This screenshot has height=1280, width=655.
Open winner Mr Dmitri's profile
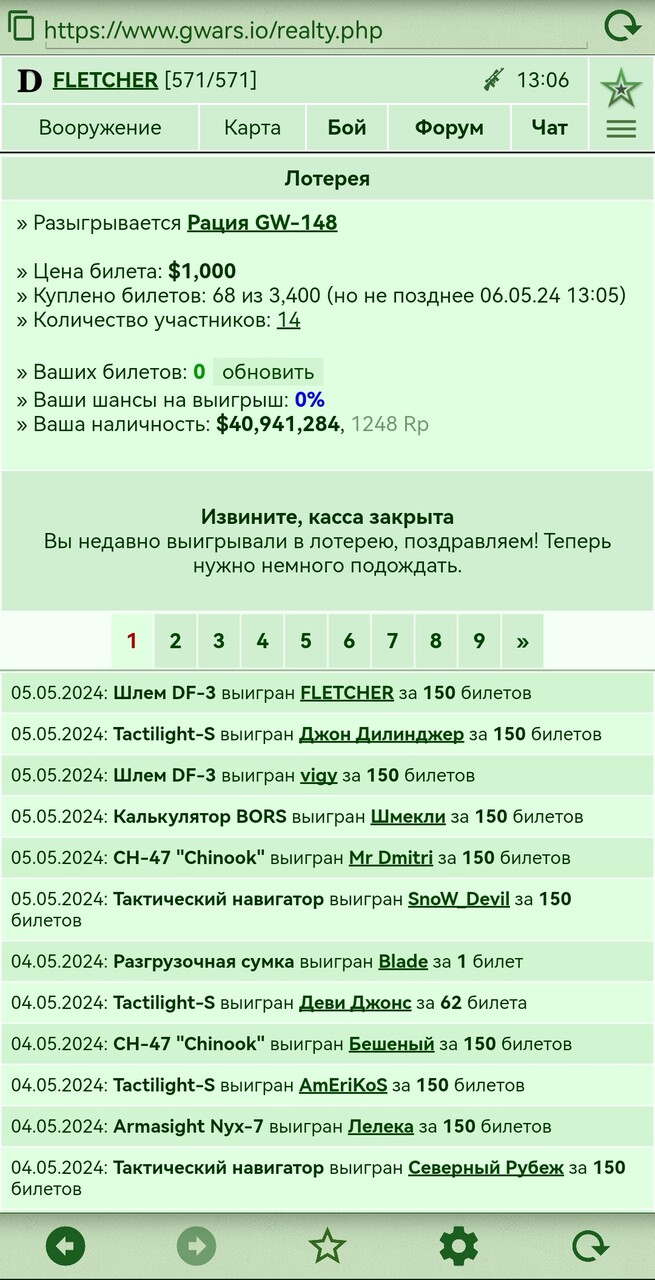pos(391,858)
